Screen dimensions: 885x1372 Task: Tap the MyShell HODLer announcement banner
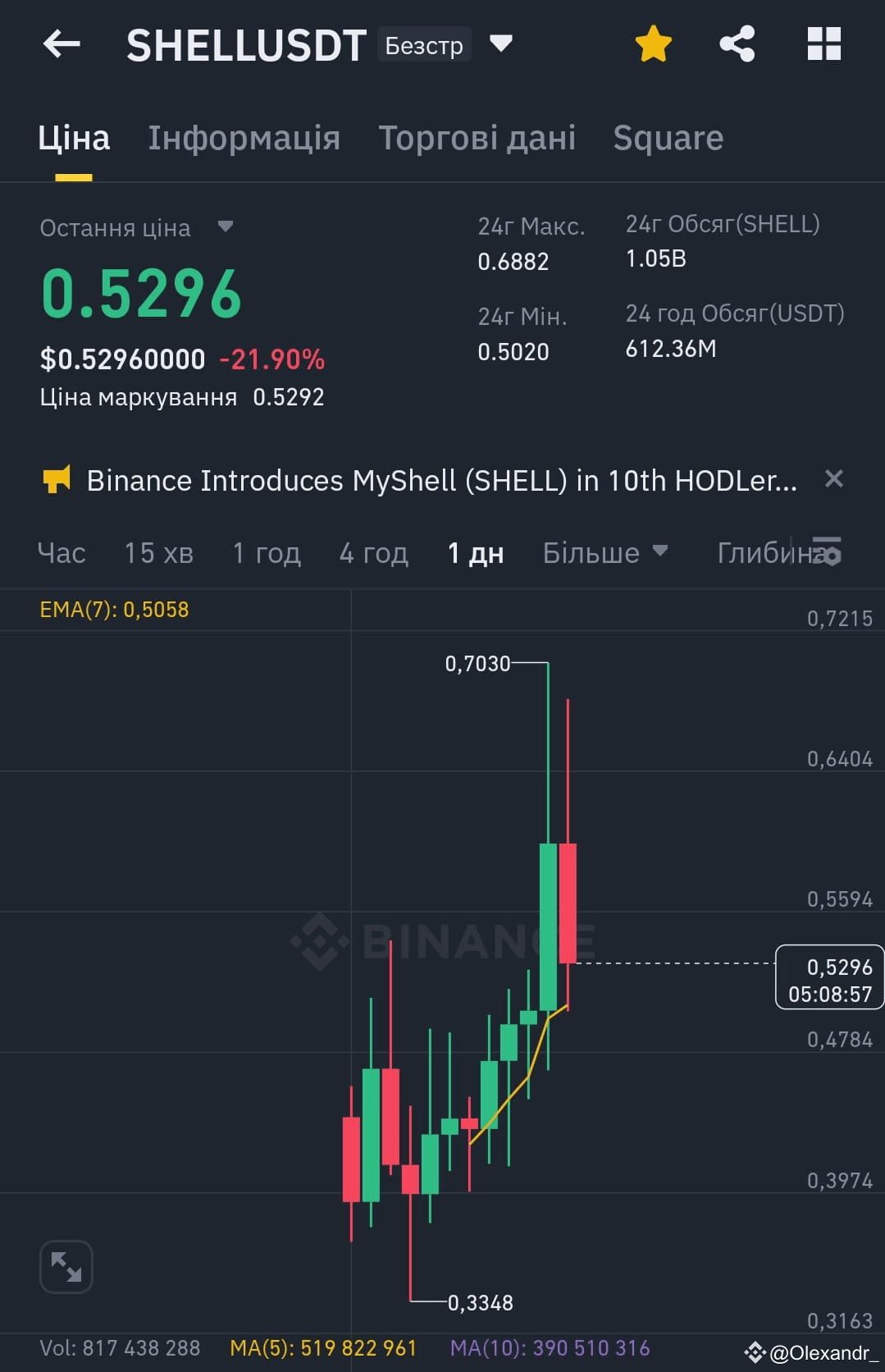point(440,480)
